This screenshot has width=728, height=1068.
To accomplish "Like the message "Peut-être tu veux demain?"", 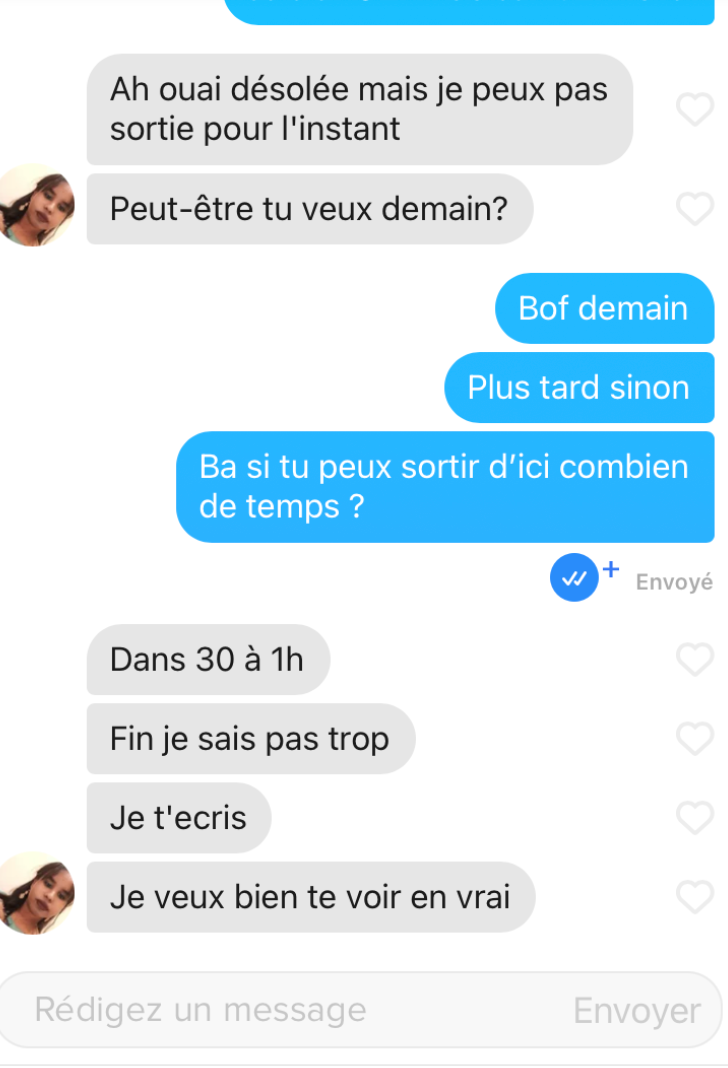I will tap(695, 208).
